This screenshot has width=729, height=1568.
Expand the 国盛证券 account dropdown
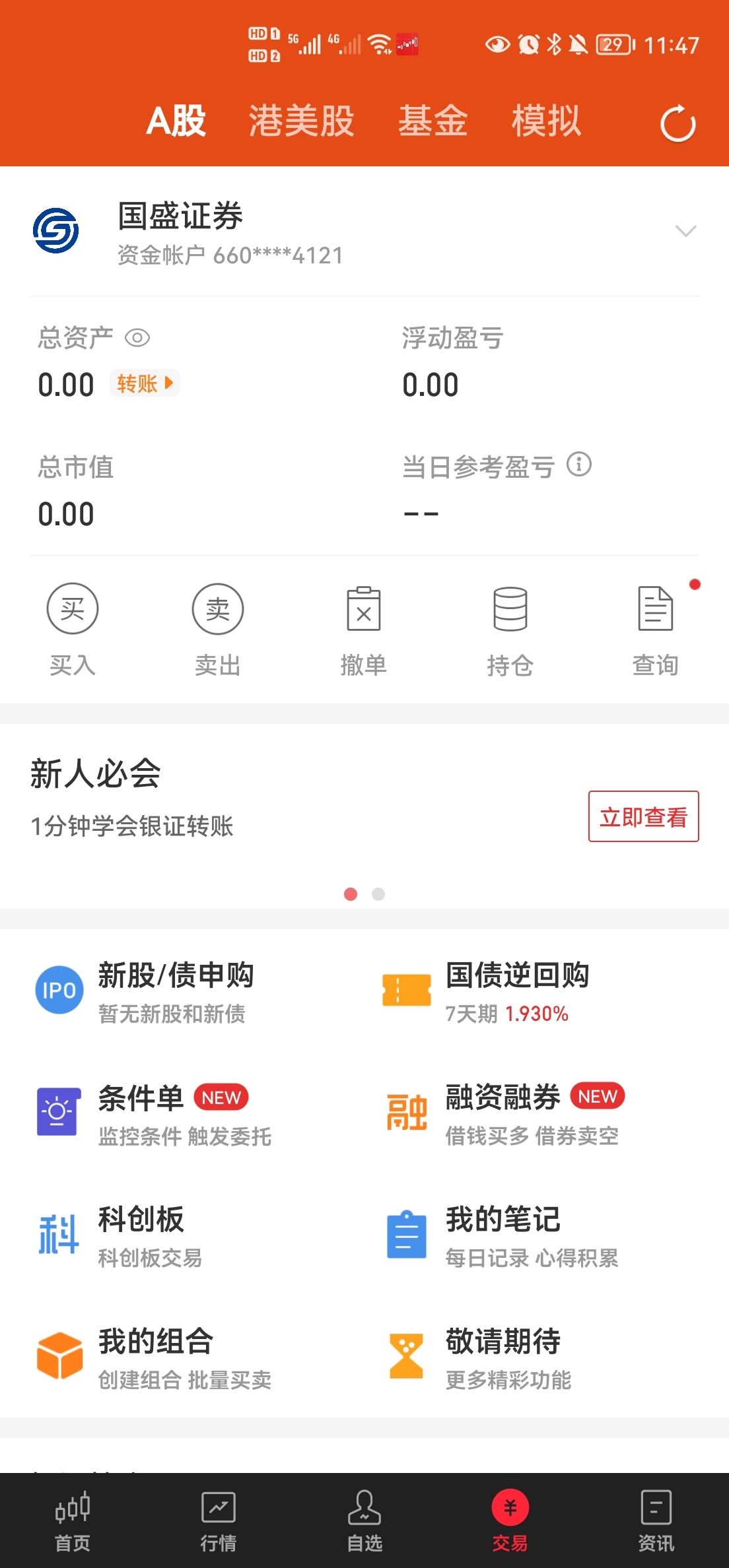point(686,231)
